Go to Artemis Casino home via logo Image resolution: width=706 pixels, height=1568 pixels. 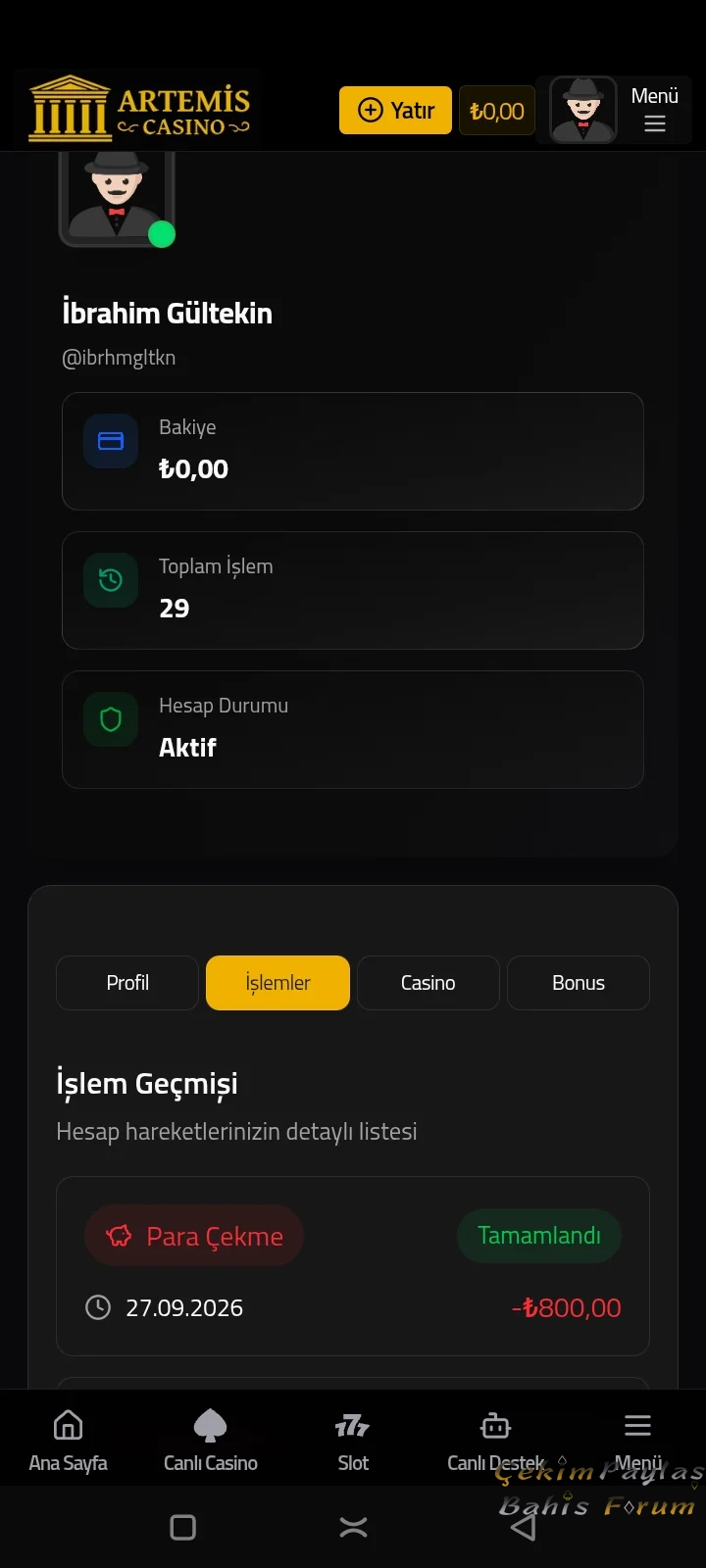[x=139, y=109]
